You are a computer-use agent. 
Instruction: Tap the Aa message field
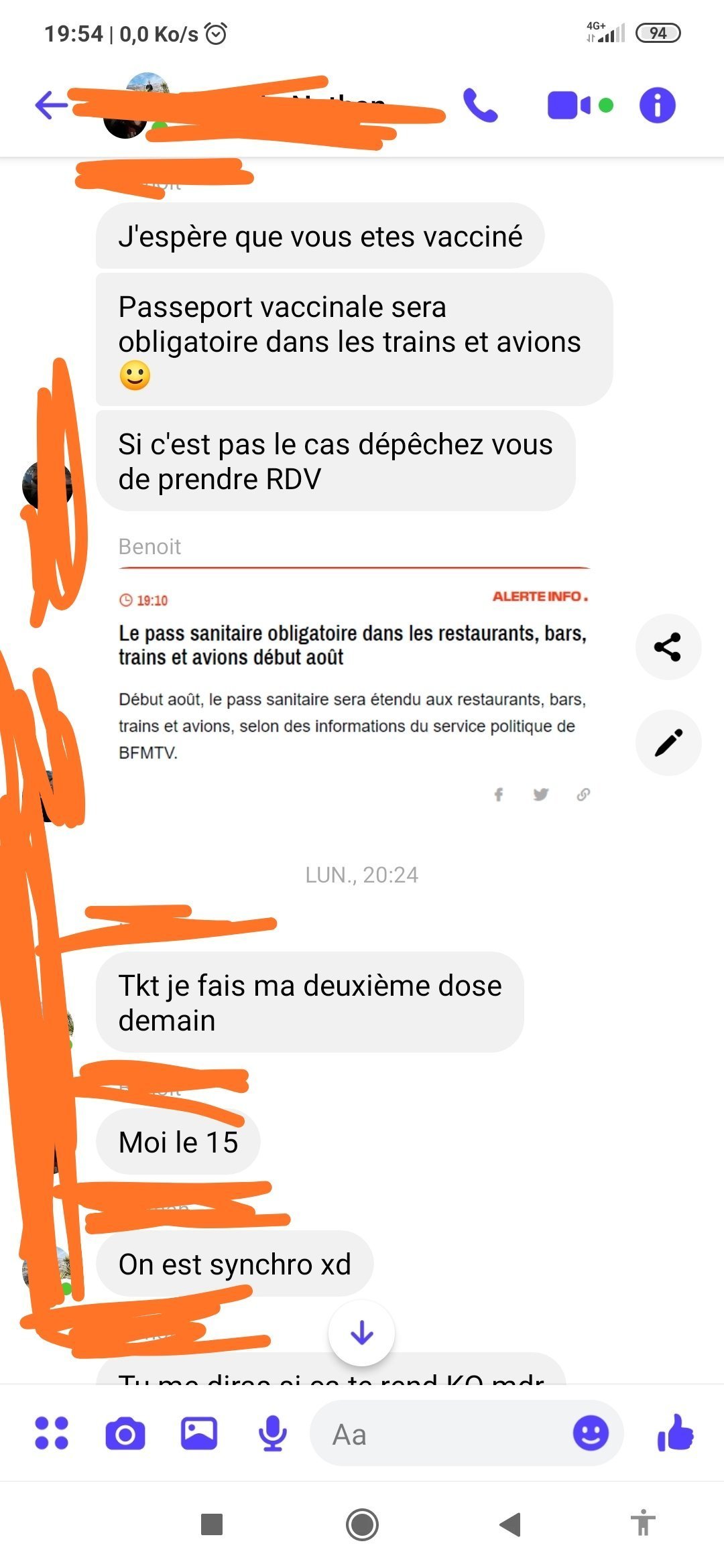click(442, 1434)
